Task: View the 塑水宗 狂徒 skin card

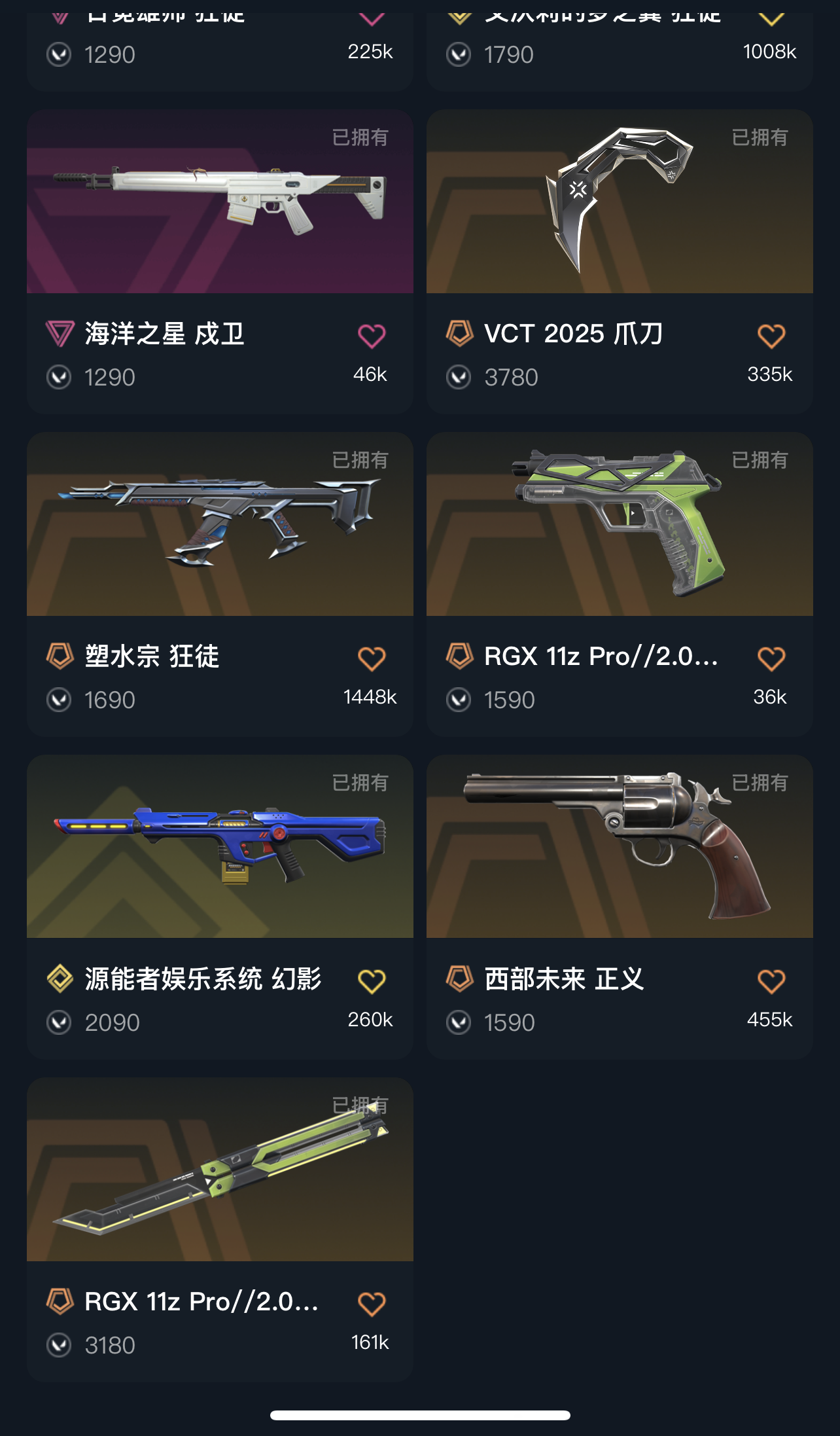Action: [x=220, y=525]
